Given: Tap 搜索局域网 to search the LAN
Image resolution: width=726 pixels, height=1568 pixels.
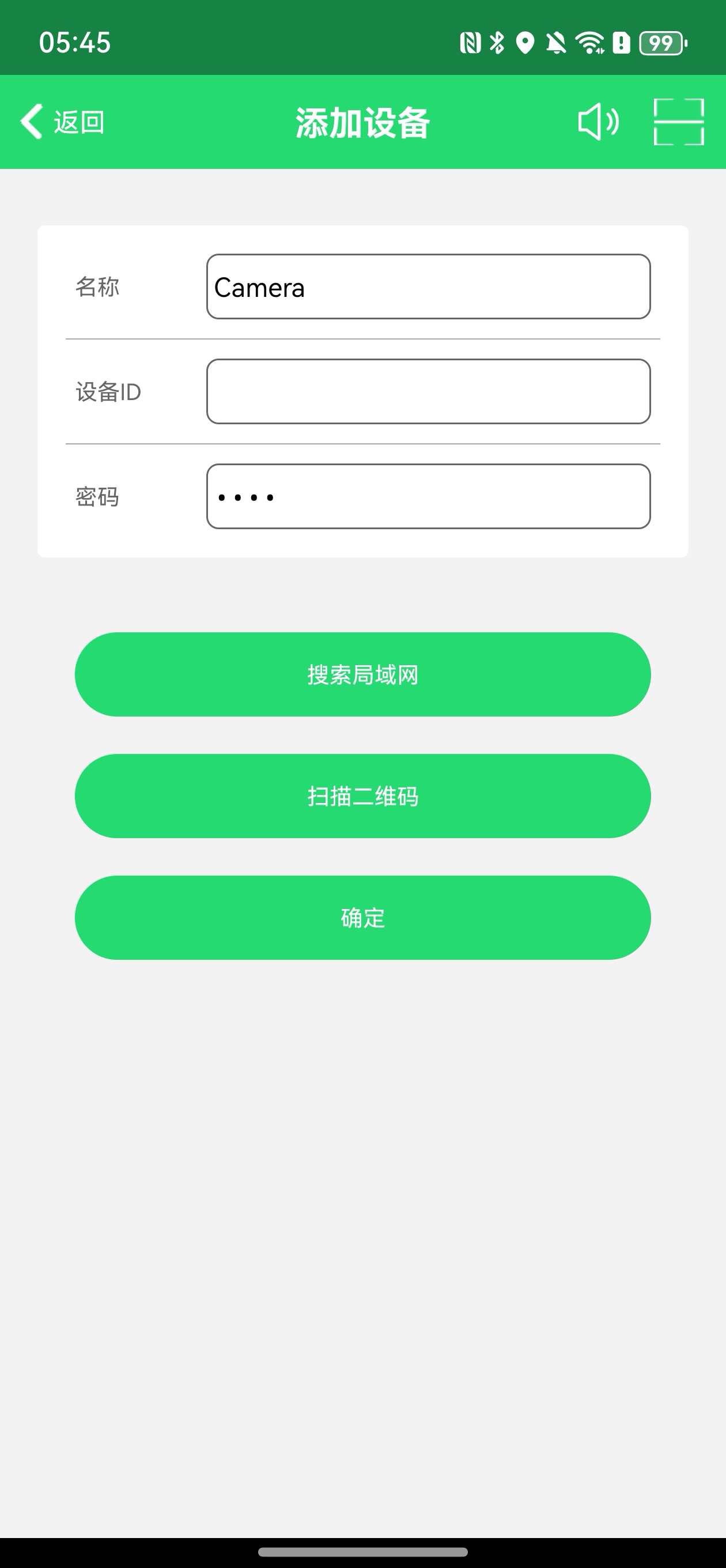Looking at the screenshot, I should click(362, 674).
